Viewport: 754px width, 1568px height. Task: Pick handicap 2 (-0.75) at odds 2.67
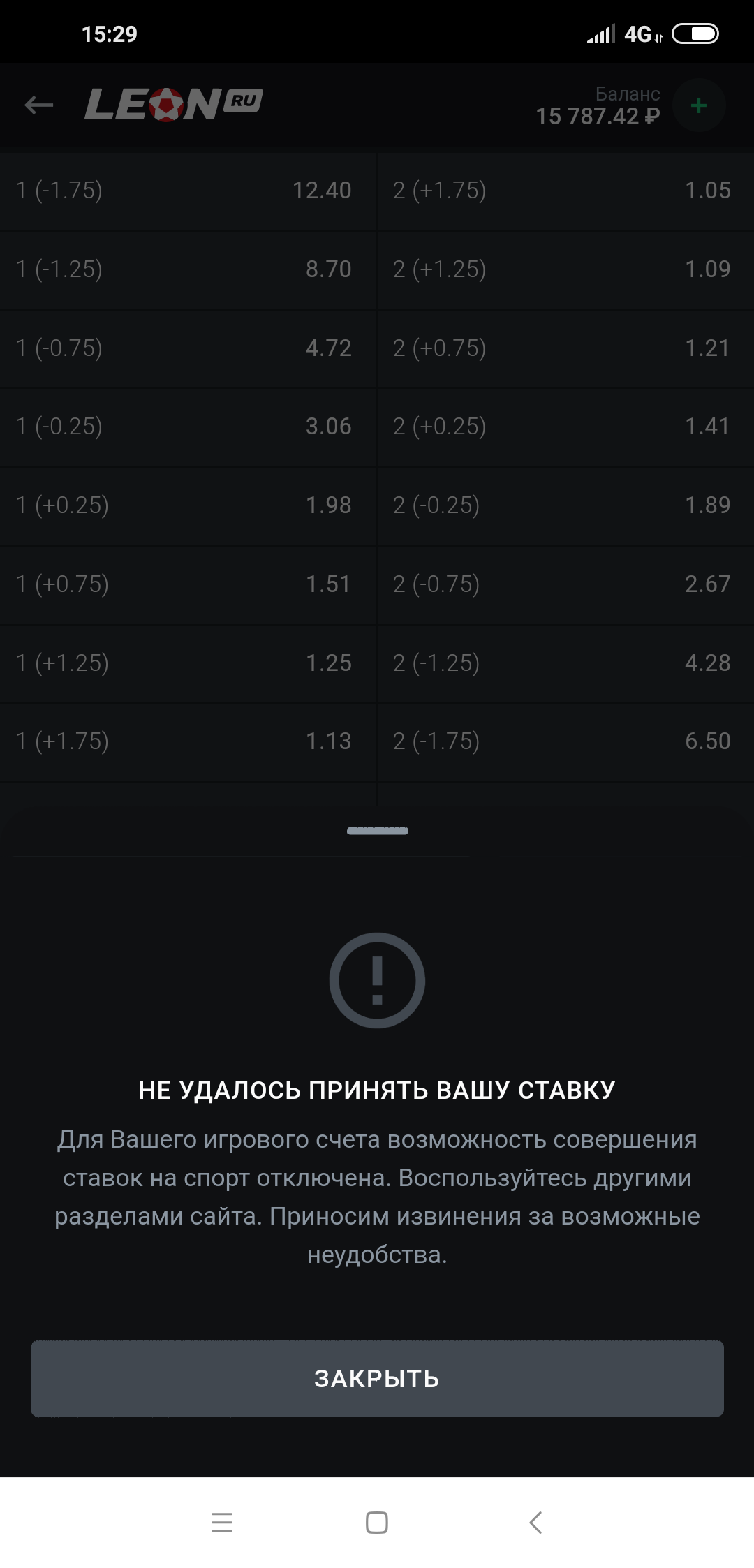[565, 584]
